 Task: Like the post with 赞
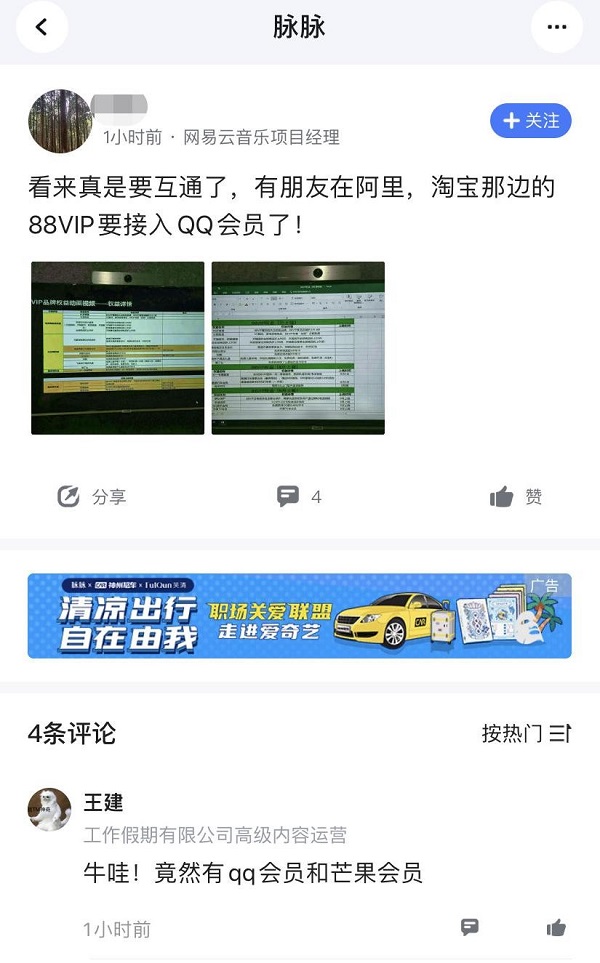pyautogui.click(x=516, y=497)
